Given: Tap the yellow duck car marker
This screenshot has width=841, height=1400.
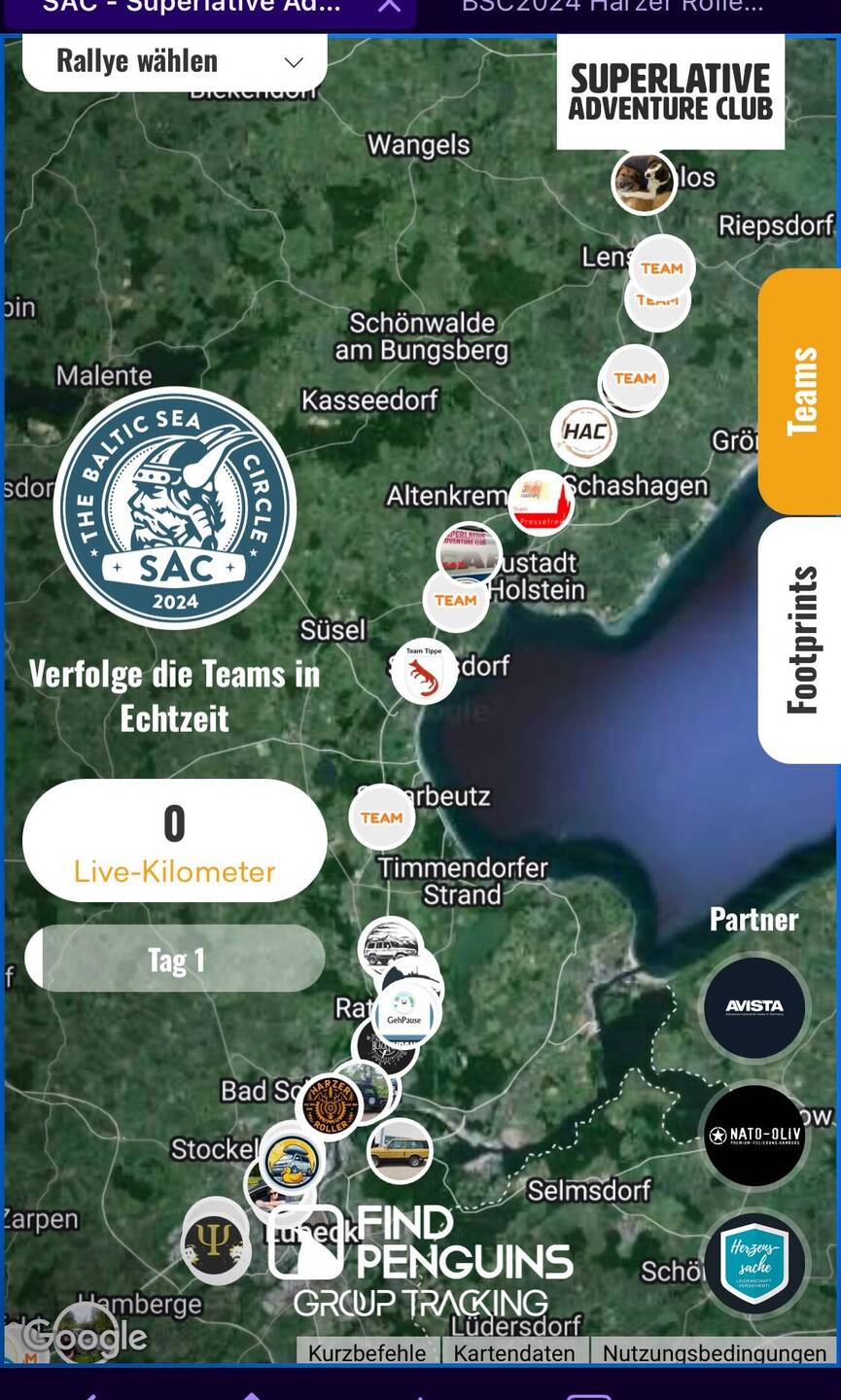Looking at the screenshot, I should (291, 1157).
